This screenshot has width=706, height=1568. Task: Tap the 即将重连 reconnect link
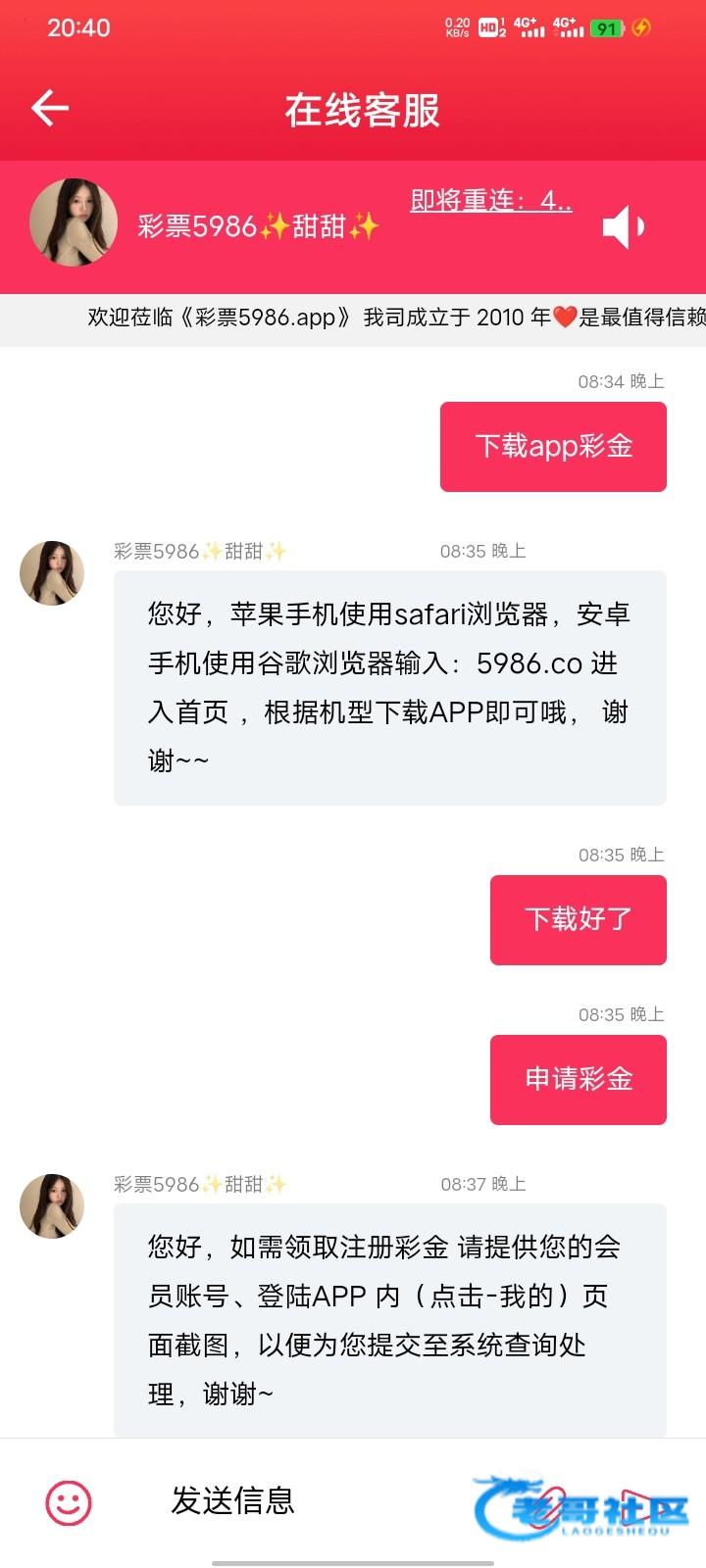tap(490, 201)
